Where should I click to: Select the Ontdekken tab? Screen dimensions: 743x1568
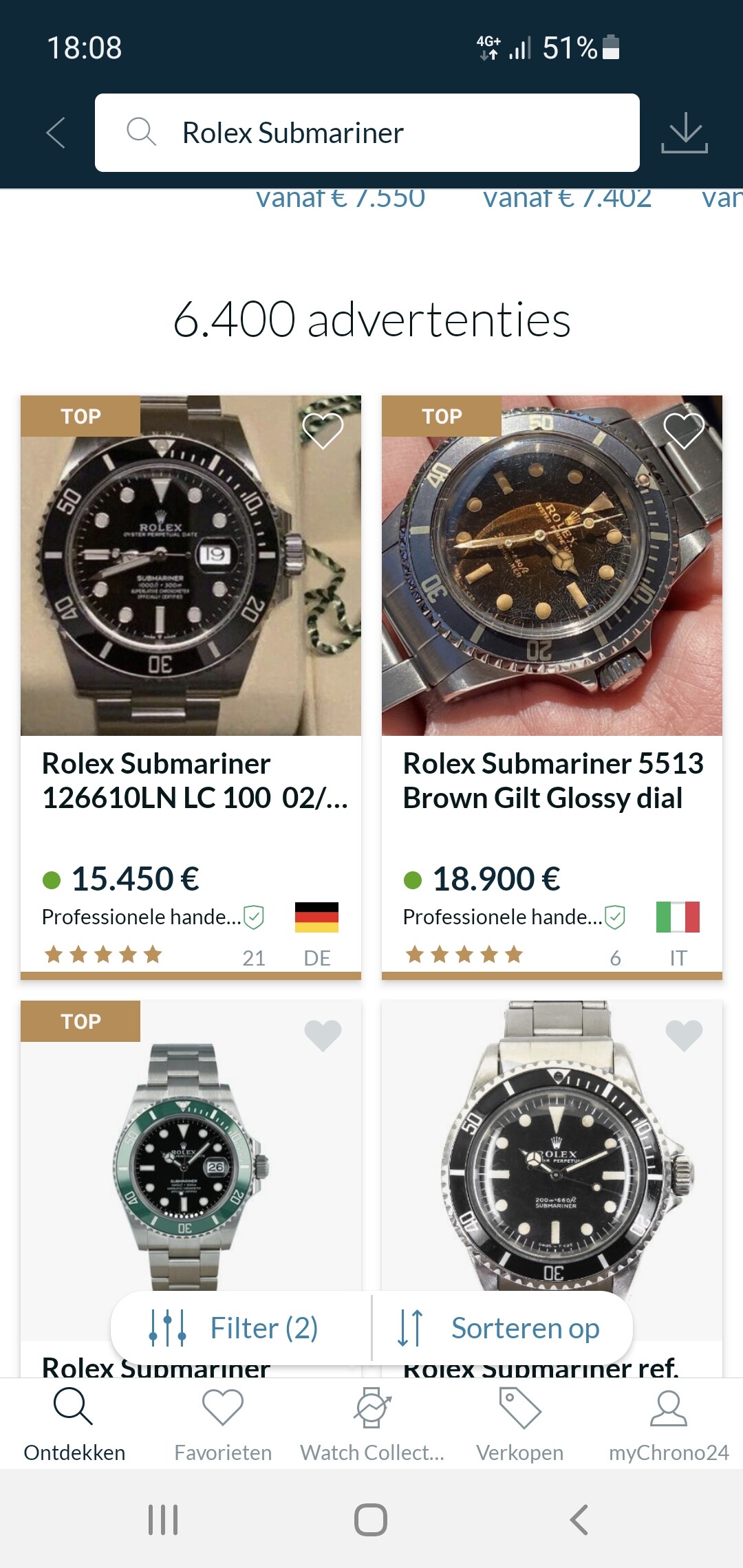click(74, 1424)
